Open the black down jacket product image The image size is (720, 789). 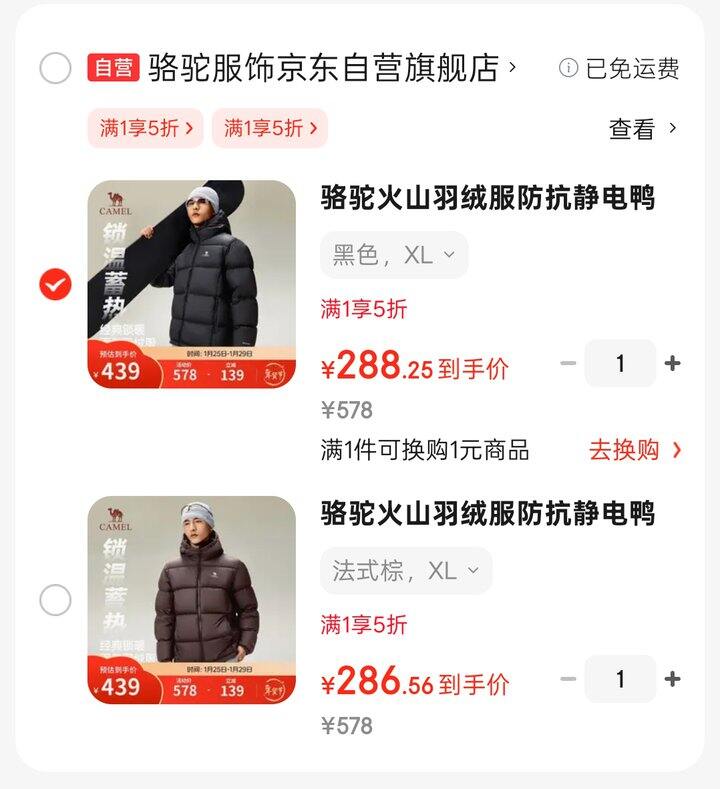192,284
